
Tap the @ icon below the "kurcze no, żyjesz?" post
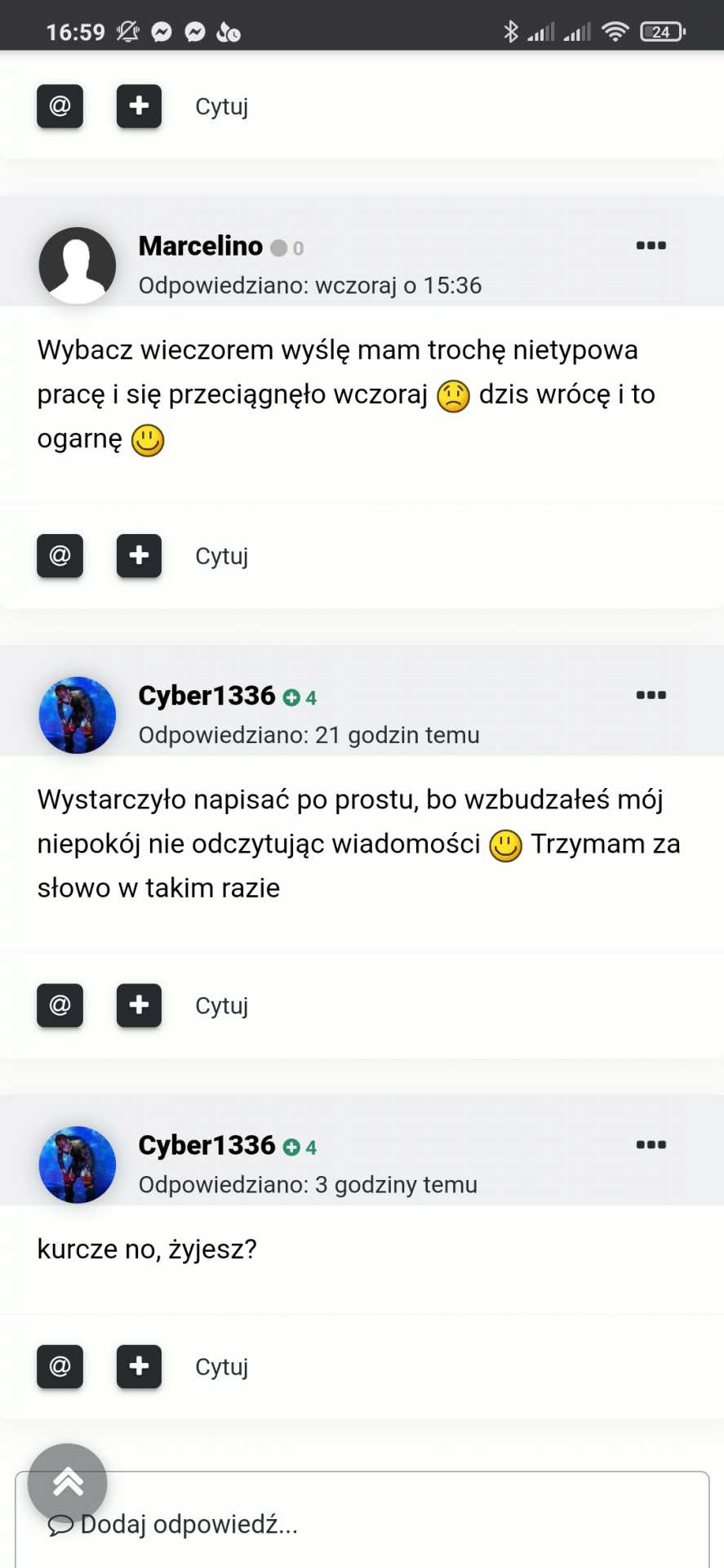(x=60, y=1367)
